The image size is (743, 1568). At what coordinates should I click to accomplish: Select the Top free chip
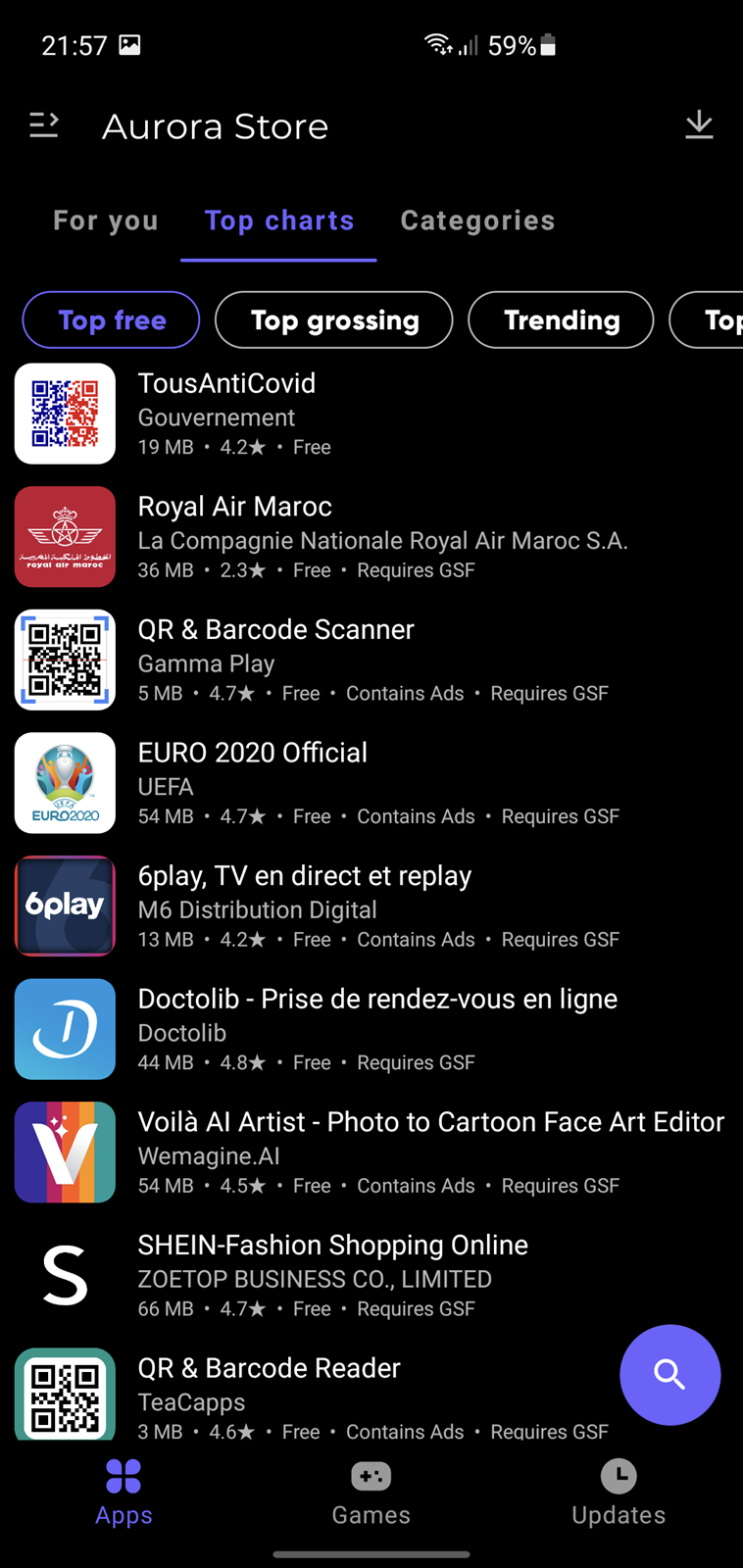112,319
